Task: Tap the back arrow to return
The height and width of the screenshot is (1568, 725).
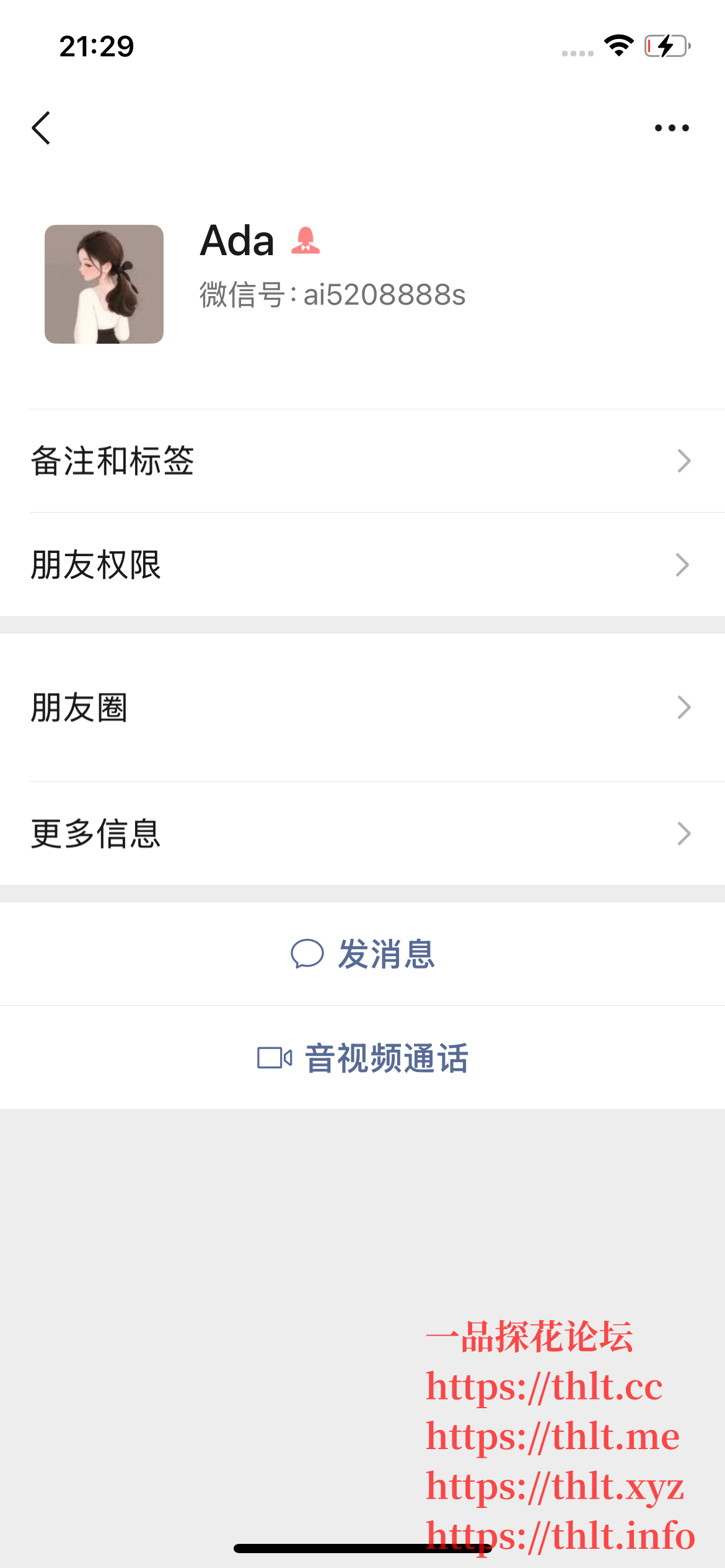Action: (x=41, y=127)
